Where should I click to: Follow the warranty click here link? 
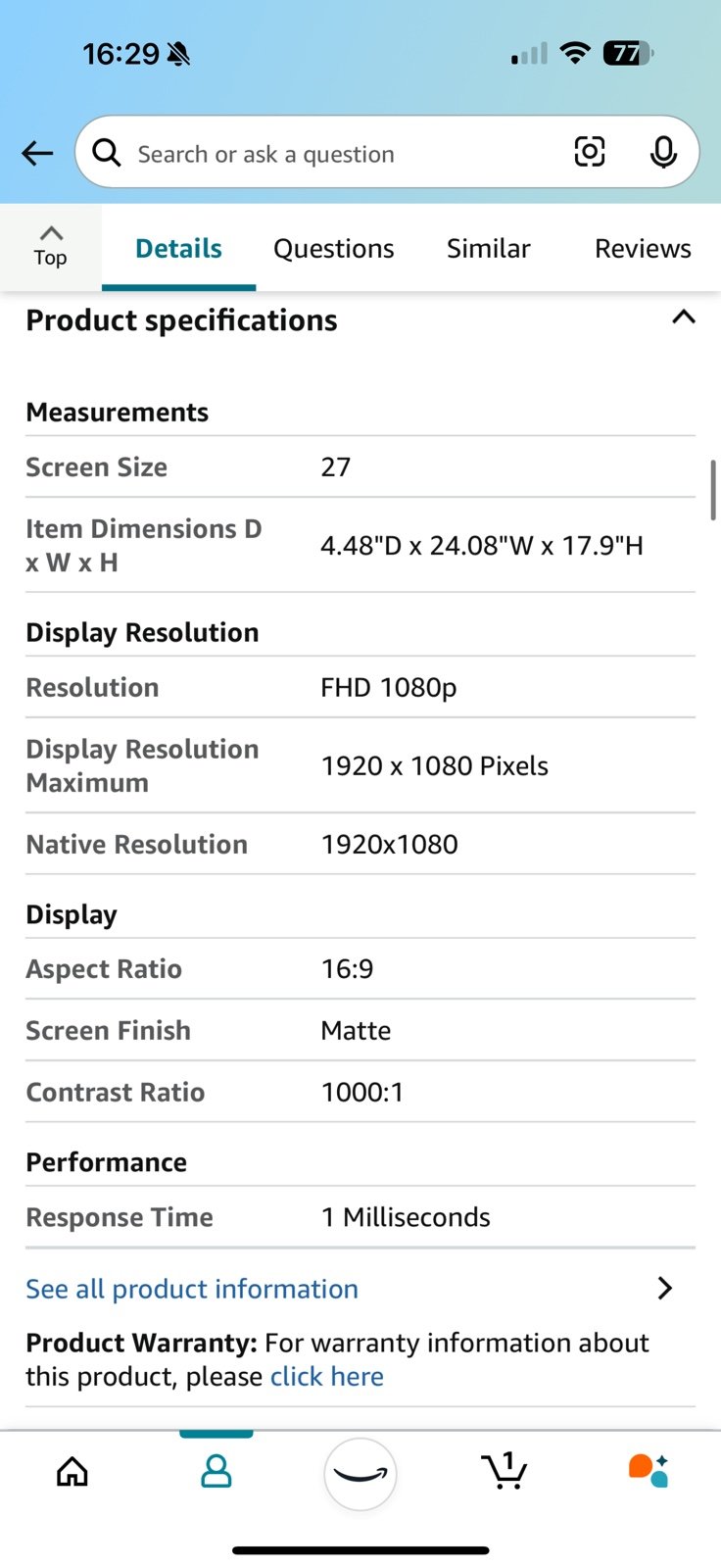click(326, 1377)
